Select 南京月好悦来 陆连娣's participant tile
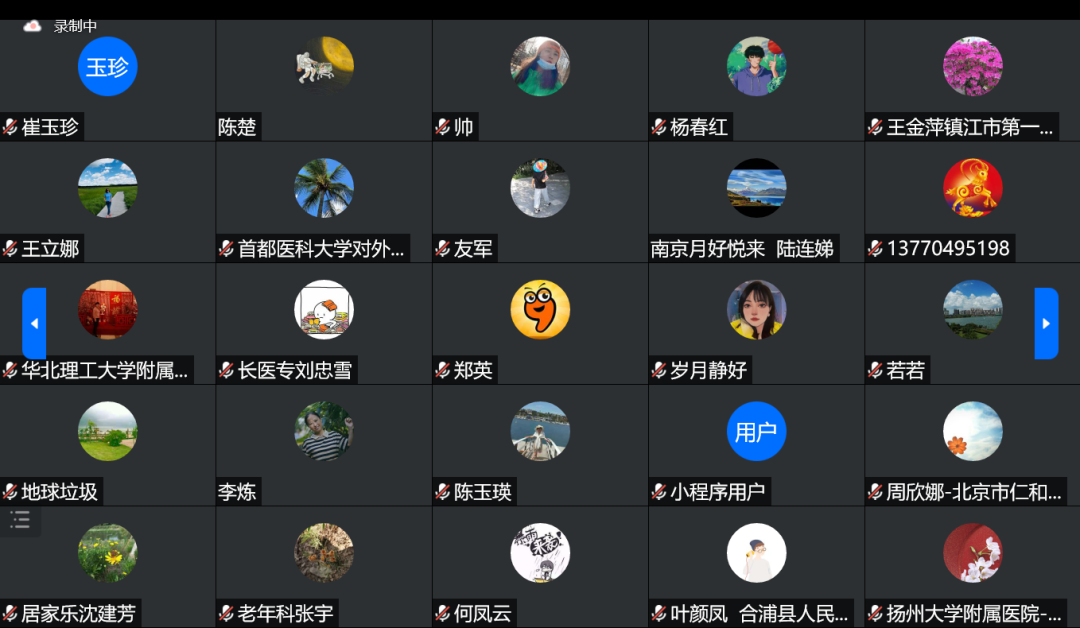This screenshot has height=628, width=1080. (x=756, y=201)
